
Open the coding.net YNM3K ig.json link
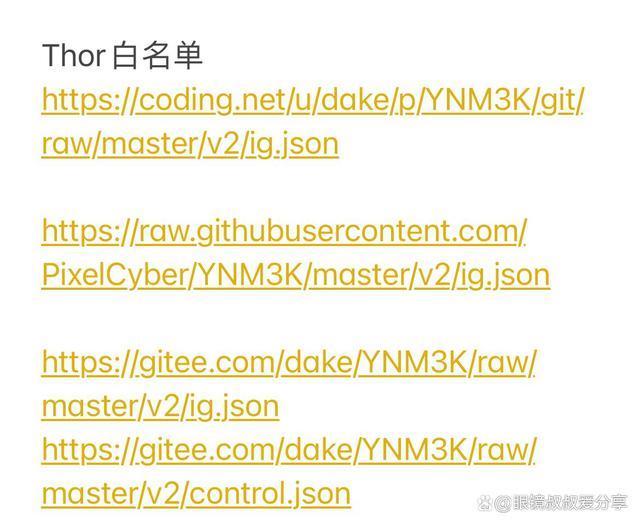point(312,101)
